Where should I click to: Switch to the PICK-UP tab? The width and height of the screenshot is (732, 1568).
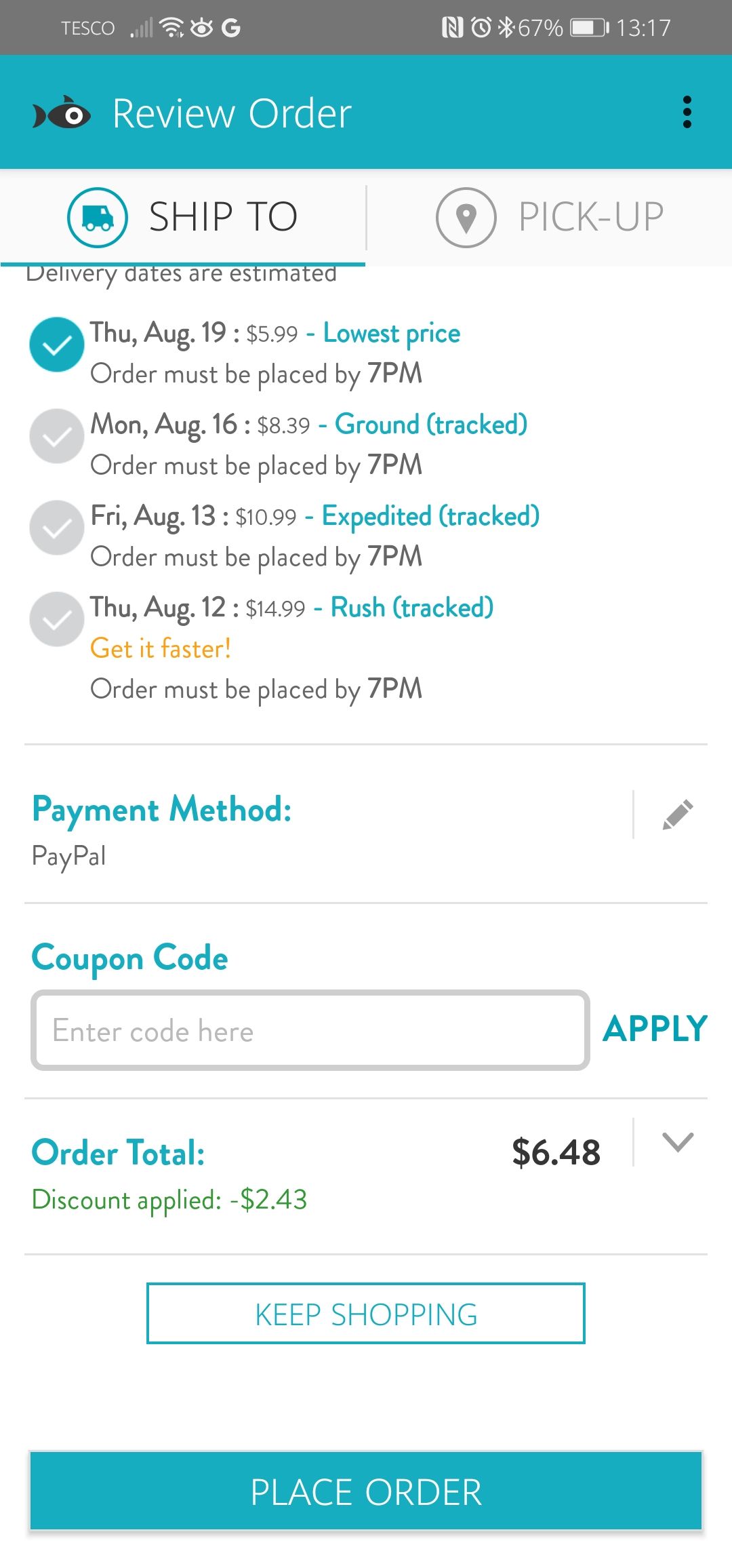click(549, 217)
